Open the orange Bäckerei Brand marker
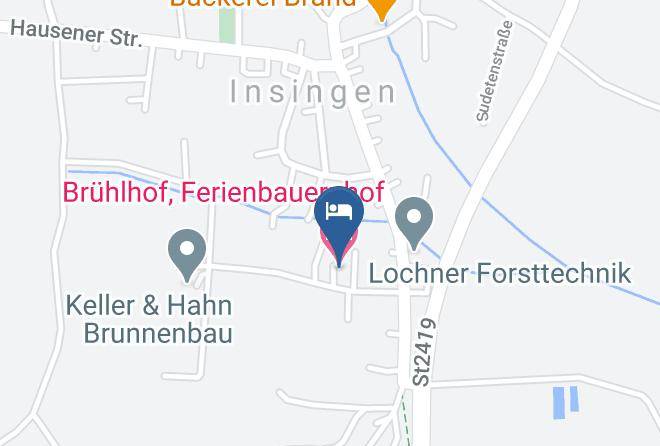 [382, 8]
